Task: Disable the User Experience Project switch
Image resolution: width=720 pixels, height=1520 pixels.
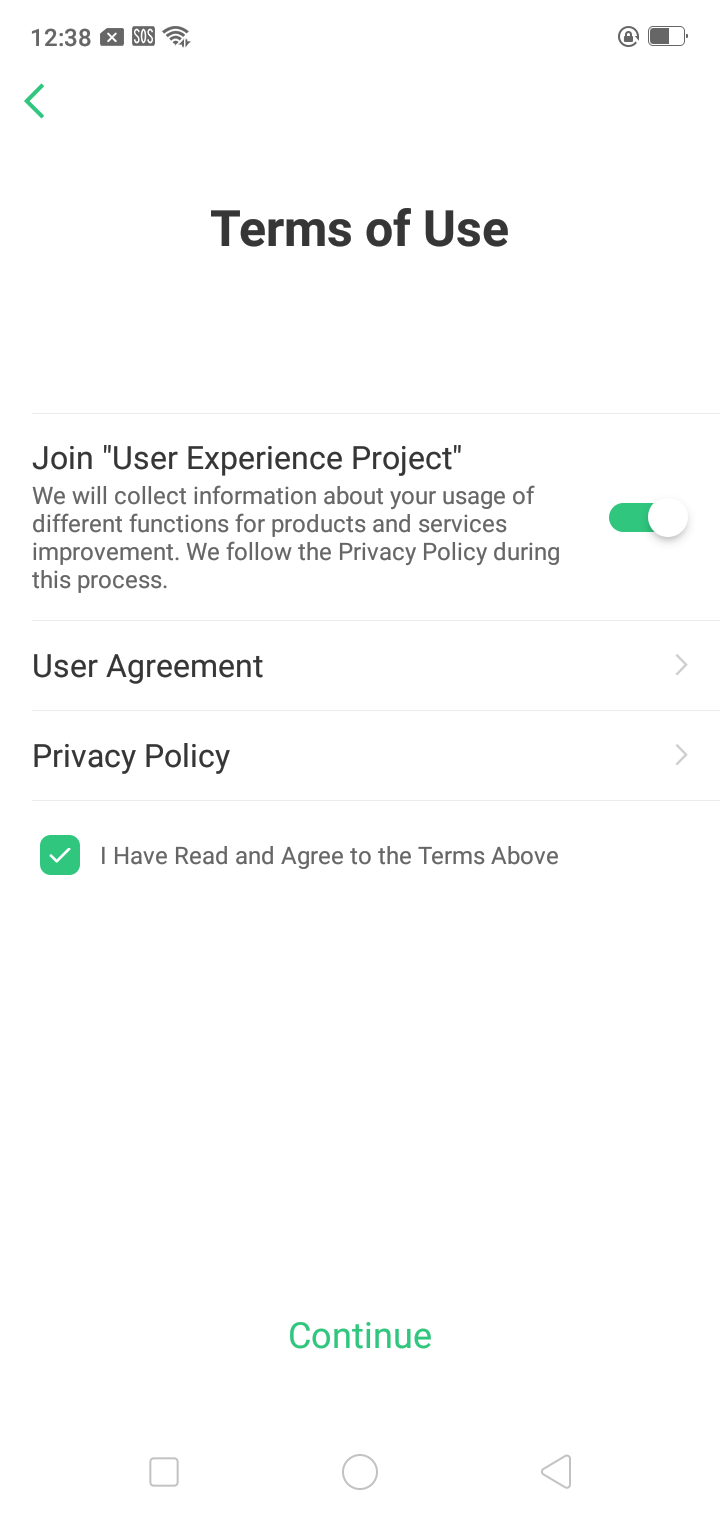Action: [x=648, y=518]
